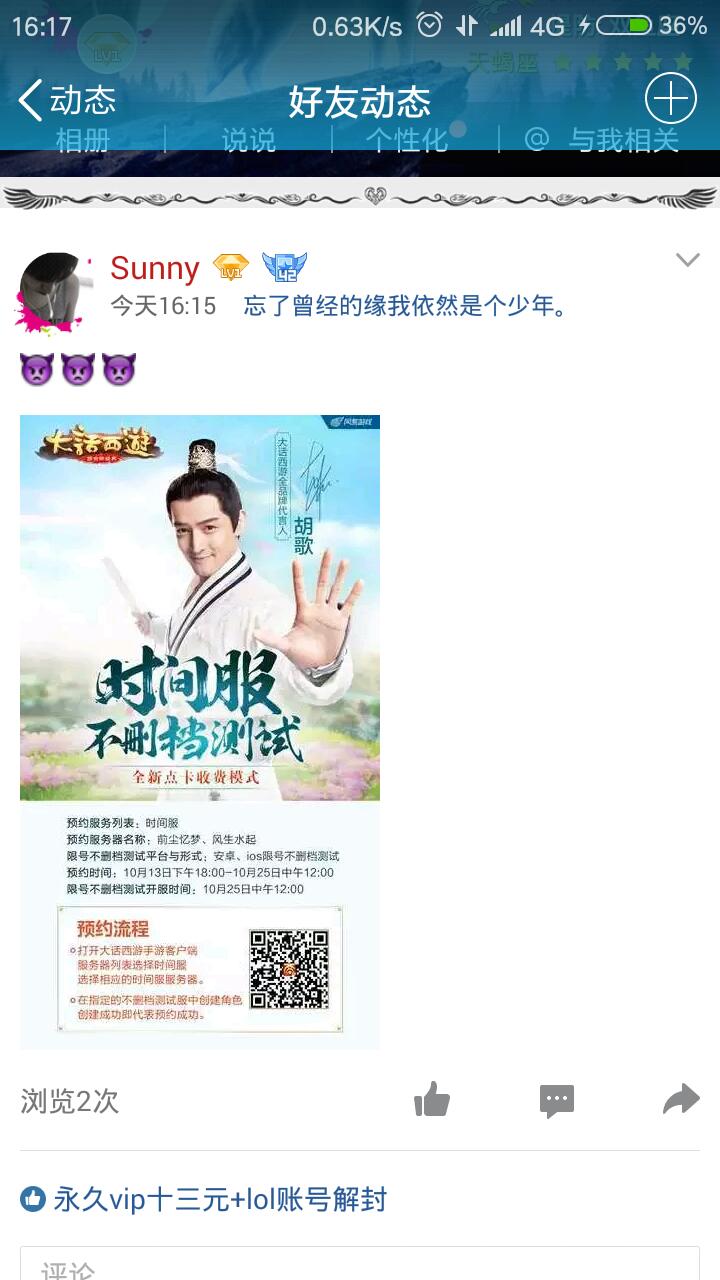
Task: Go back to 动态
Action: coord(68,100)
